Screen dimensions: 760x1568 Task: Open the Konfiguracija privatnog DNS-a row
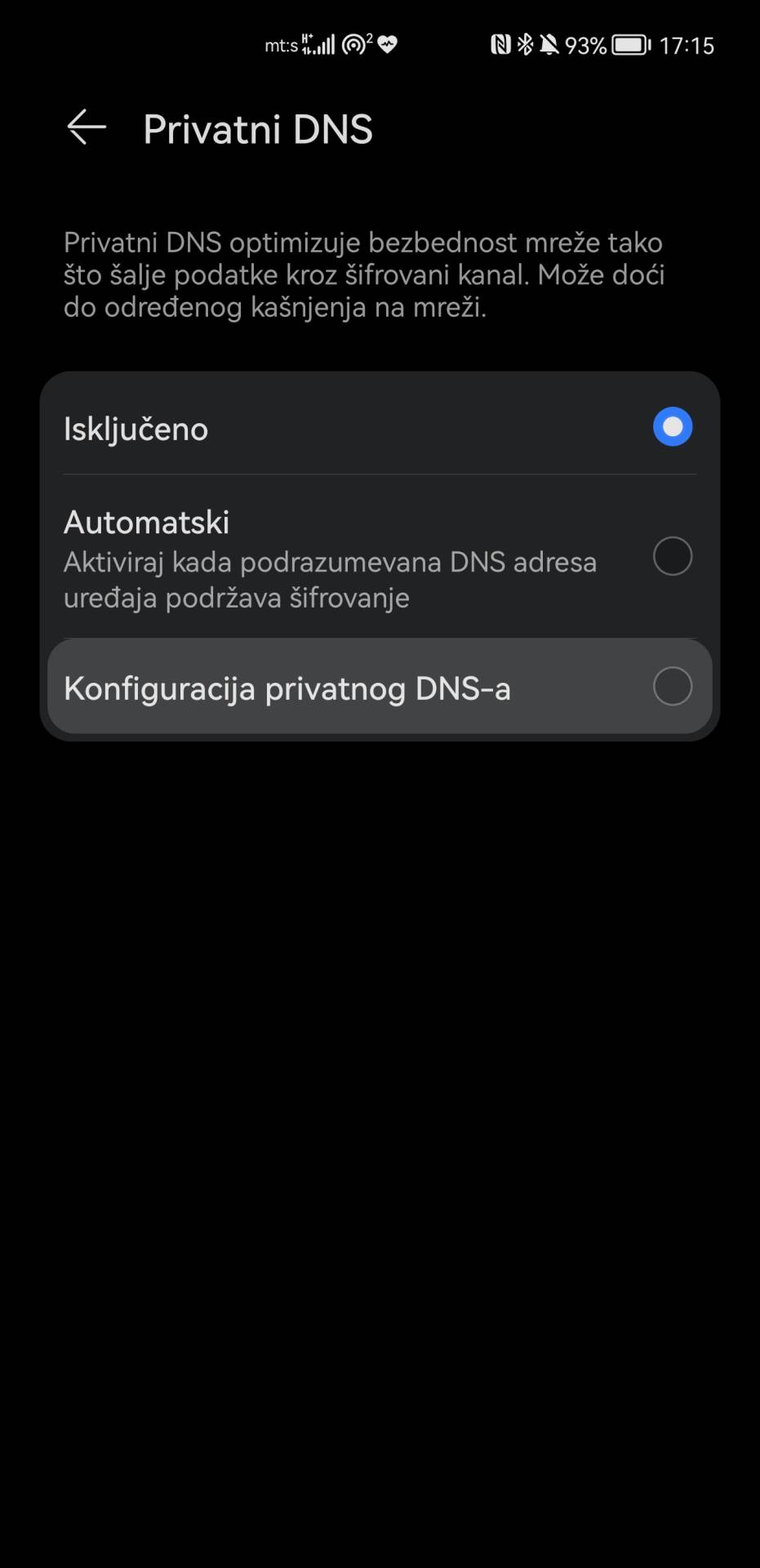327,687
